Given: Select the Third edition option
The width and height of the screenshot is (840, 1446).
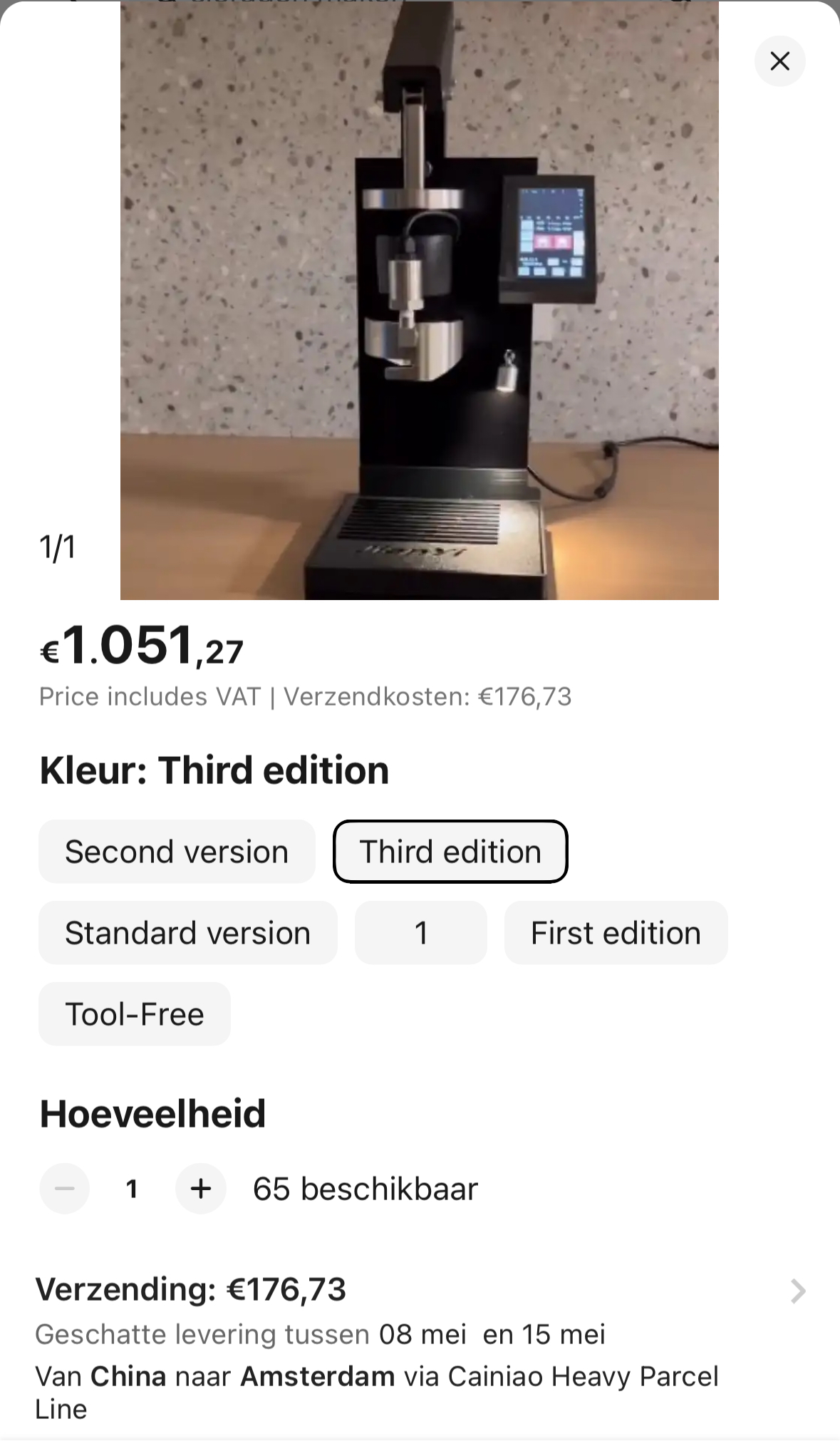Looking at the screenshot, I should pos(450,852).
